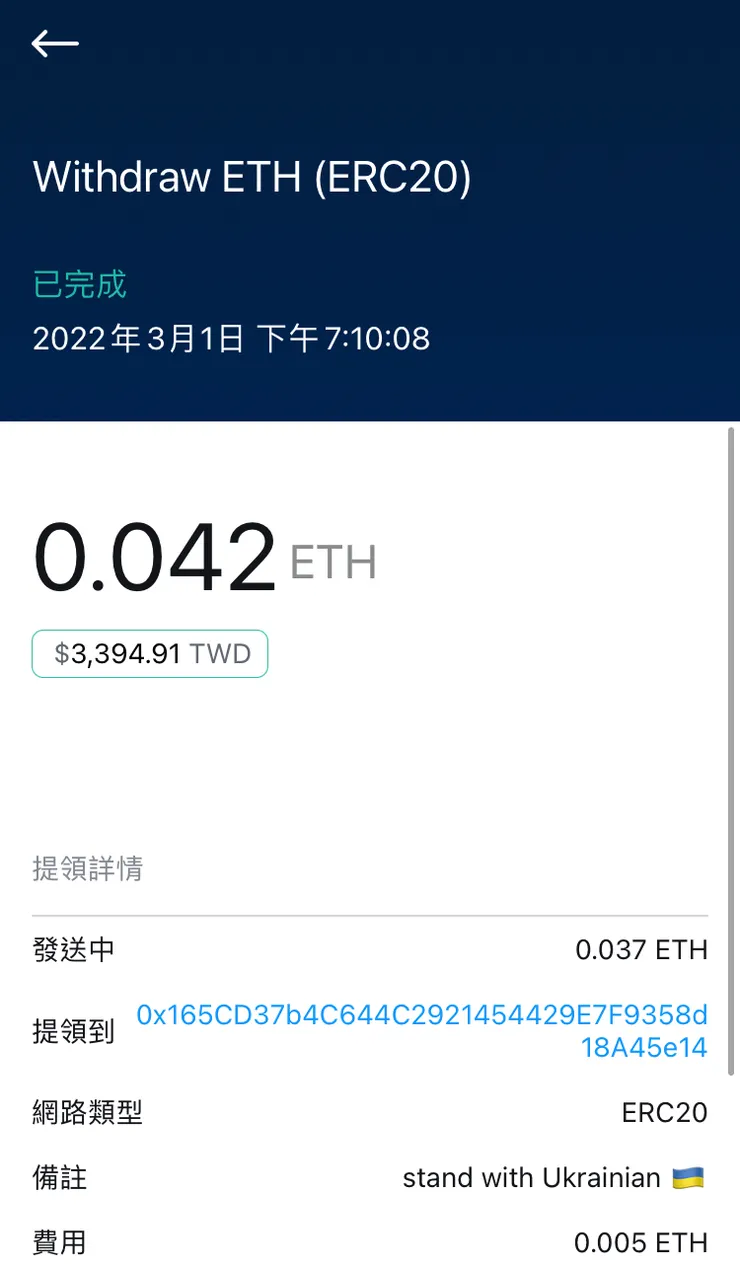Click the 0.037 ETH sending amount
The width and height of the screenshot is (740, 1277).
[x=640, y=950]
